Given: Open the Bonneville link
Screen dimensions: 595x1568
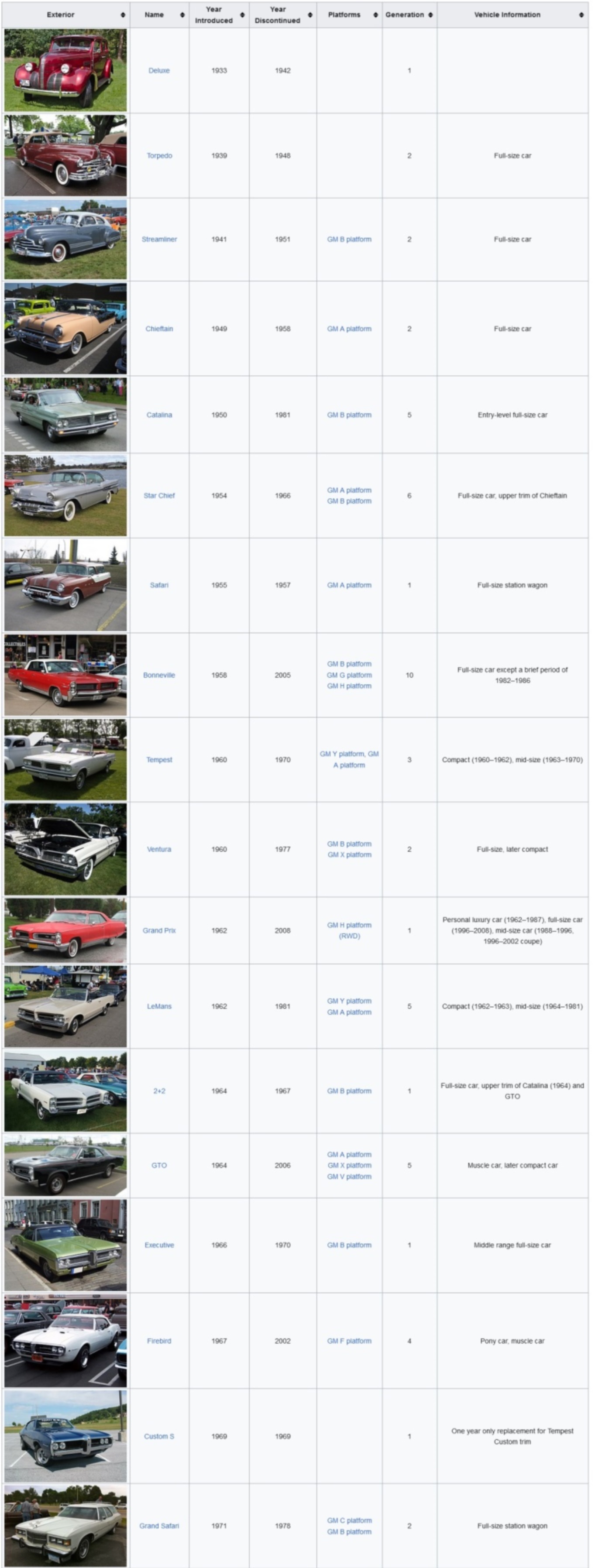Looking at the screenshot, I should click(x=159, y=675).
